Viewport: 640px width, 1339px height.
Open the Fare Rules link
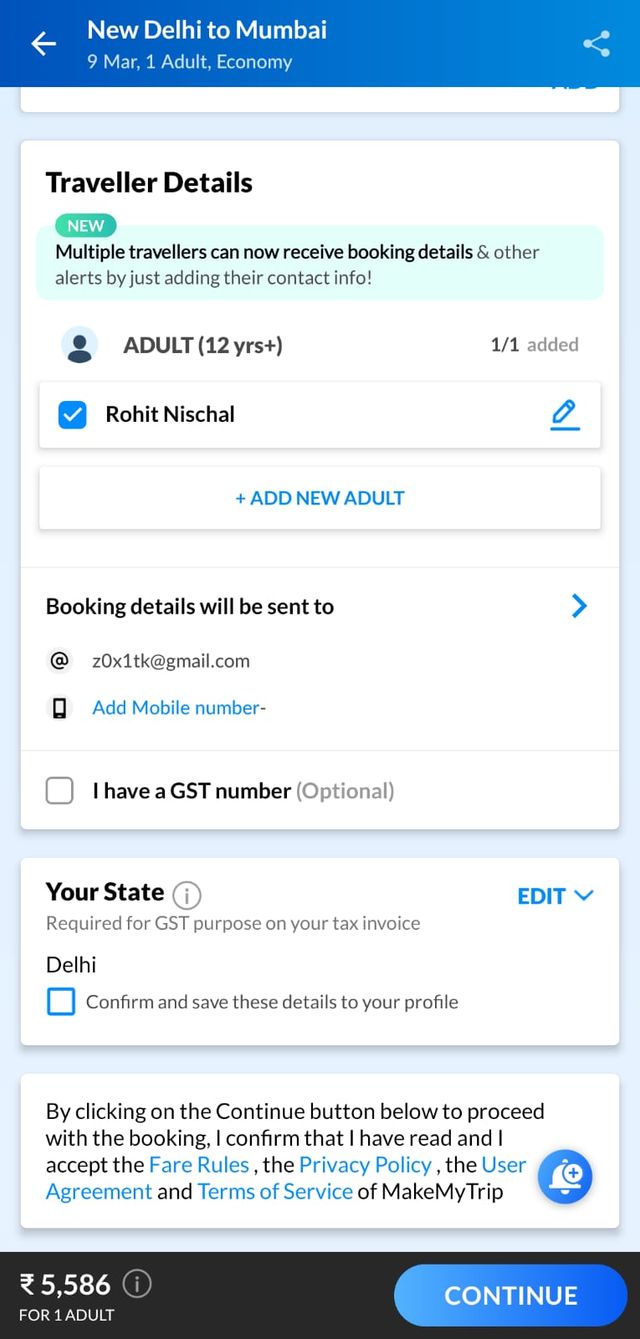(x=199, y=1165)
